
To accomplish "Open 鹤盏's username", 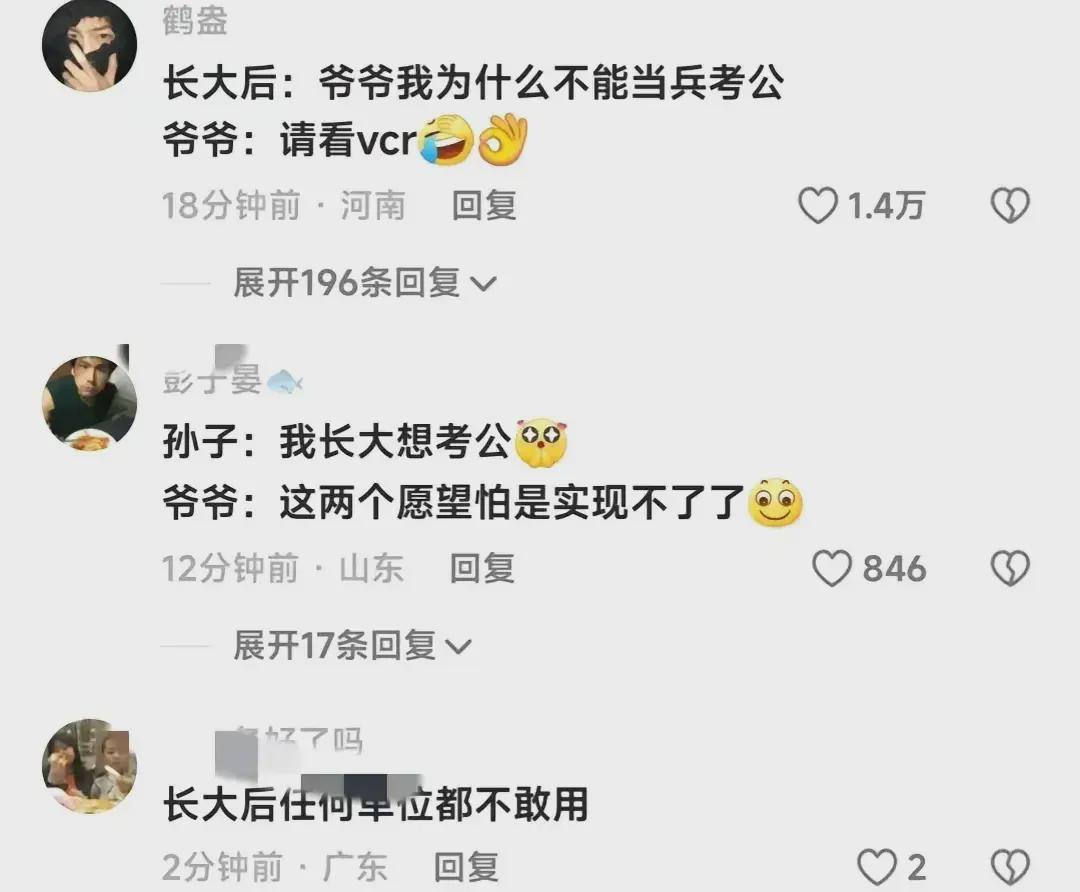I will [x=195, y=21].
